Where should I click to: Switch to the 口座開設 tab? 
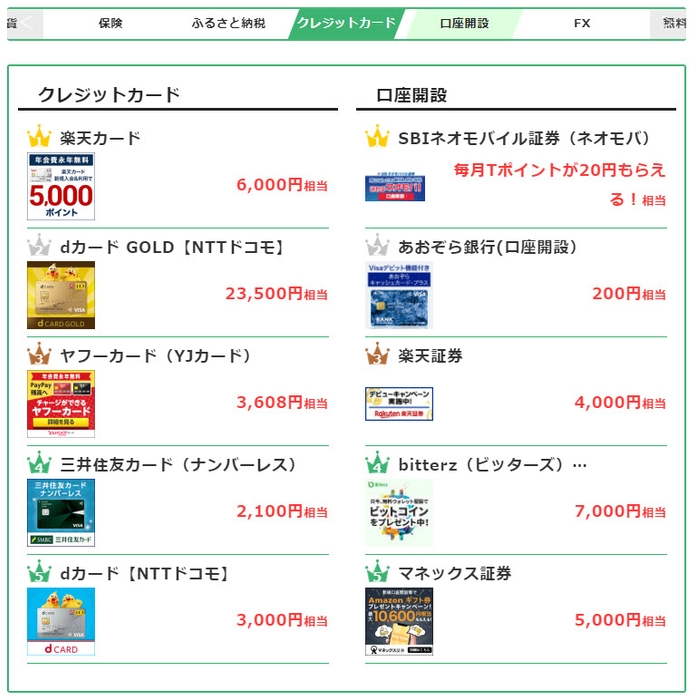(x=464, y=23)
